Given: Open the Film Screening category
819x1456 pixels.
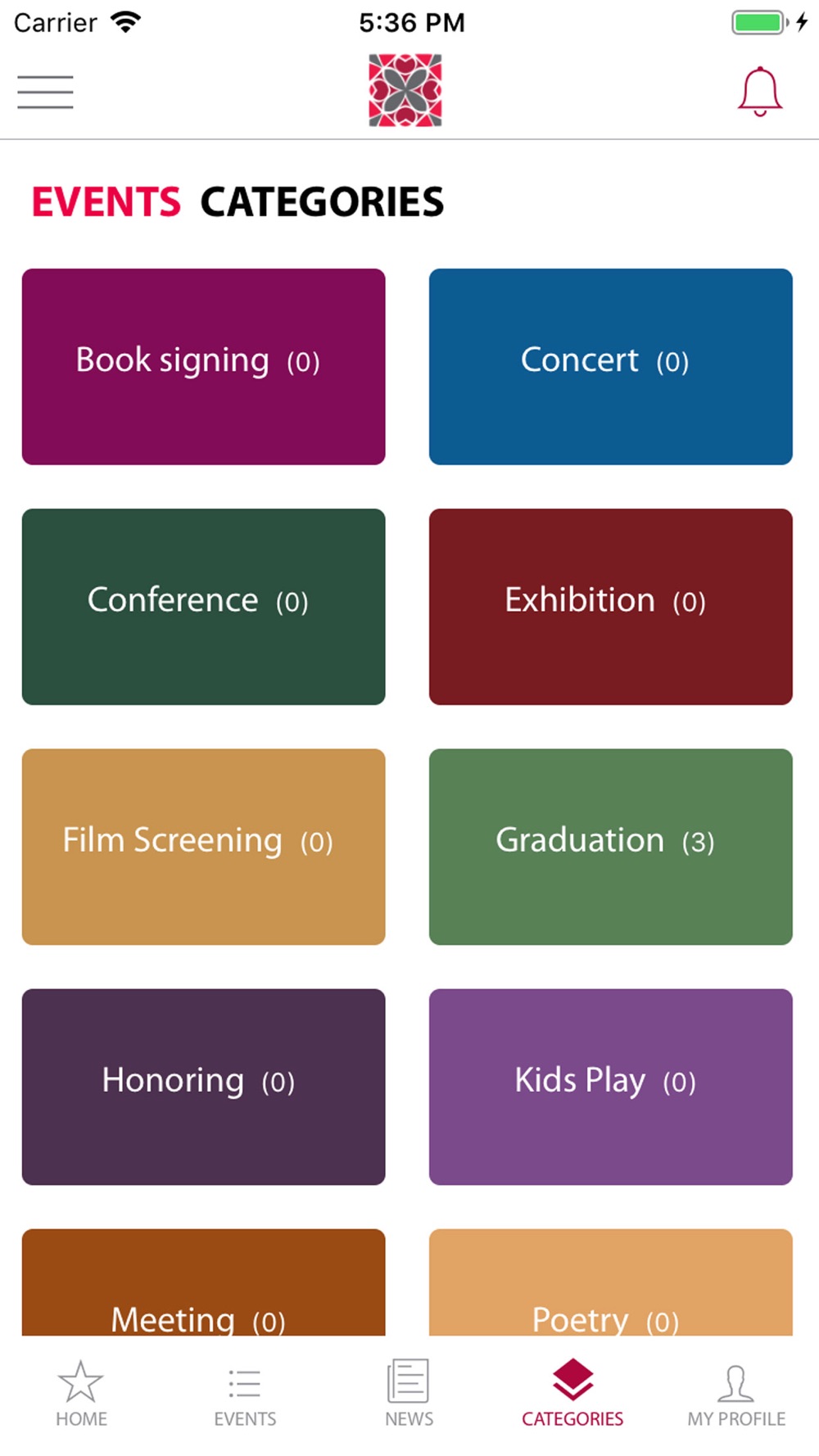Looking at the screenshot, I should [x=203, y=847].
